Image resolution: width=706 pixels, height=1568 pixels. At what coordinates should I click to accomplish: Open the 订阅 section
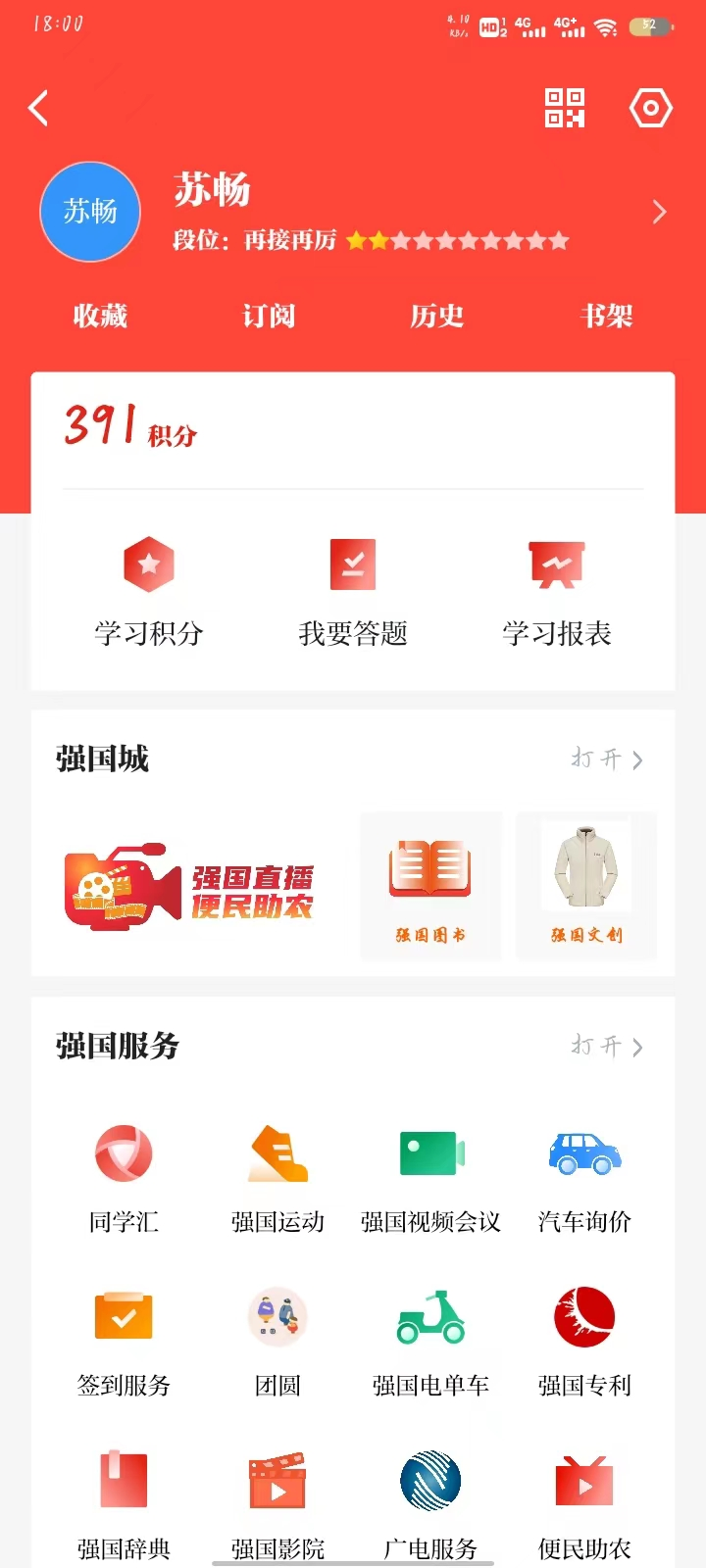coord(269,316)
